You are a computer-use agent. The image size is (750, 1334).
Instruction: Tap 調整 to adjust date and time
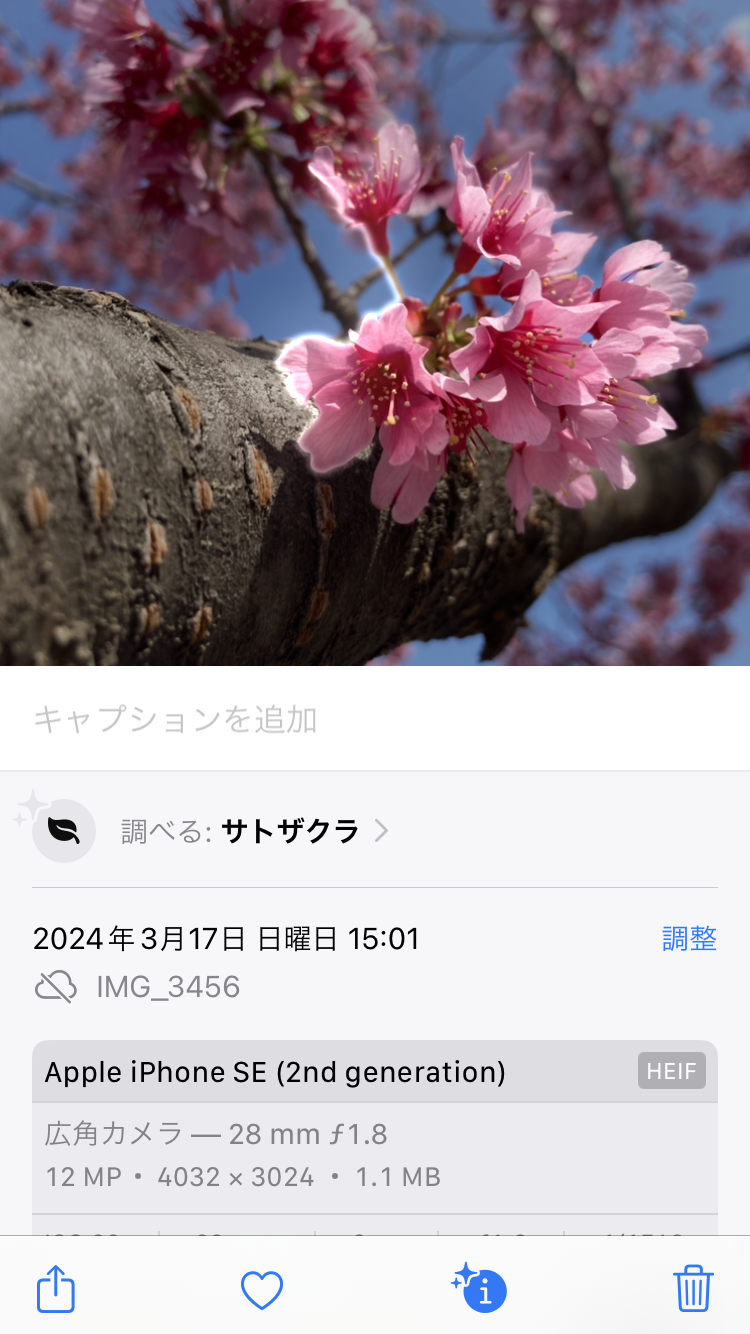(689, 939)
